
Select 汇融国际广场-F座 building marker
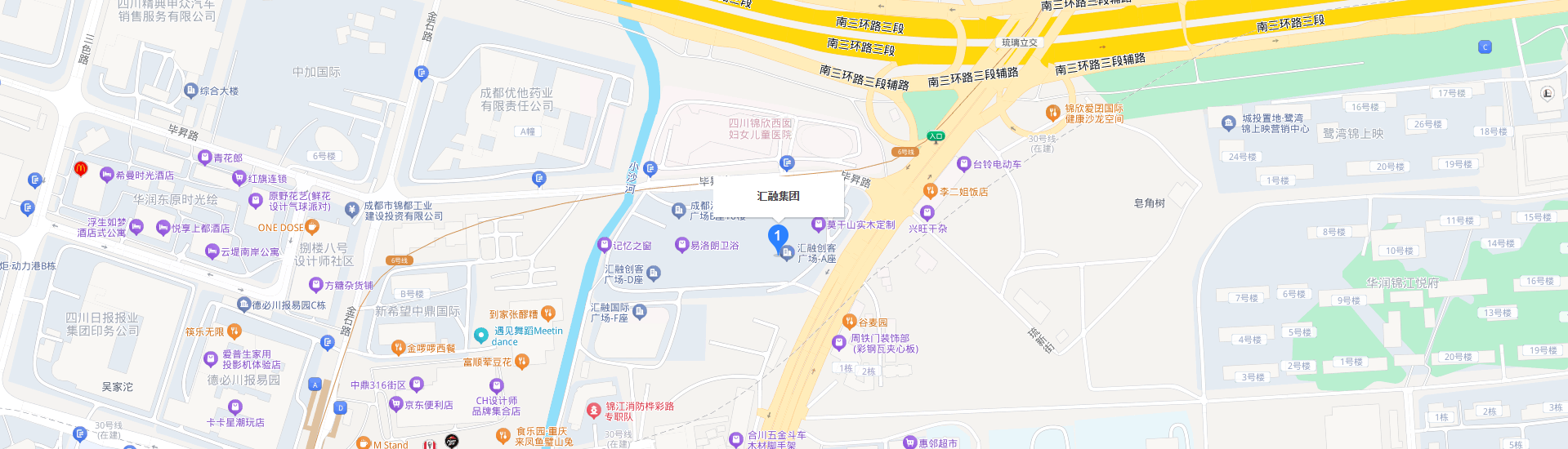[640, 312]
